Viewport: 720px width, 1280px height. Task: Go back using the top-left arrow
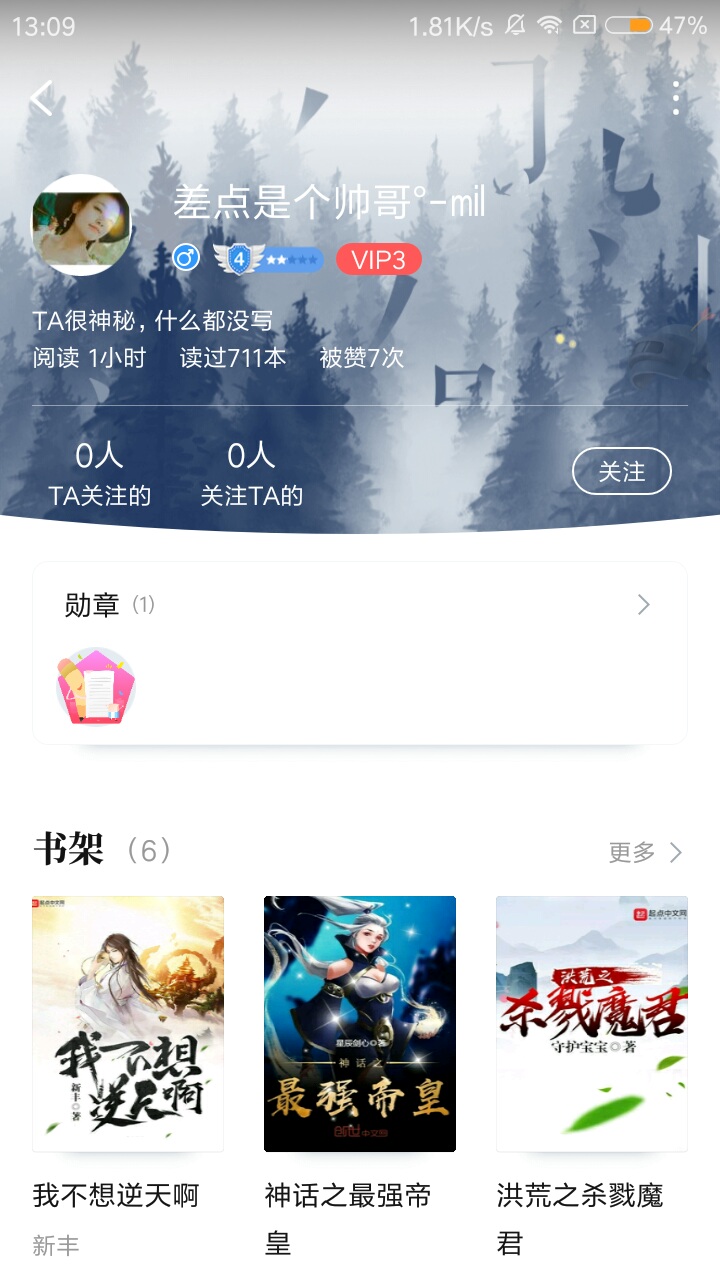click(41, 98)
